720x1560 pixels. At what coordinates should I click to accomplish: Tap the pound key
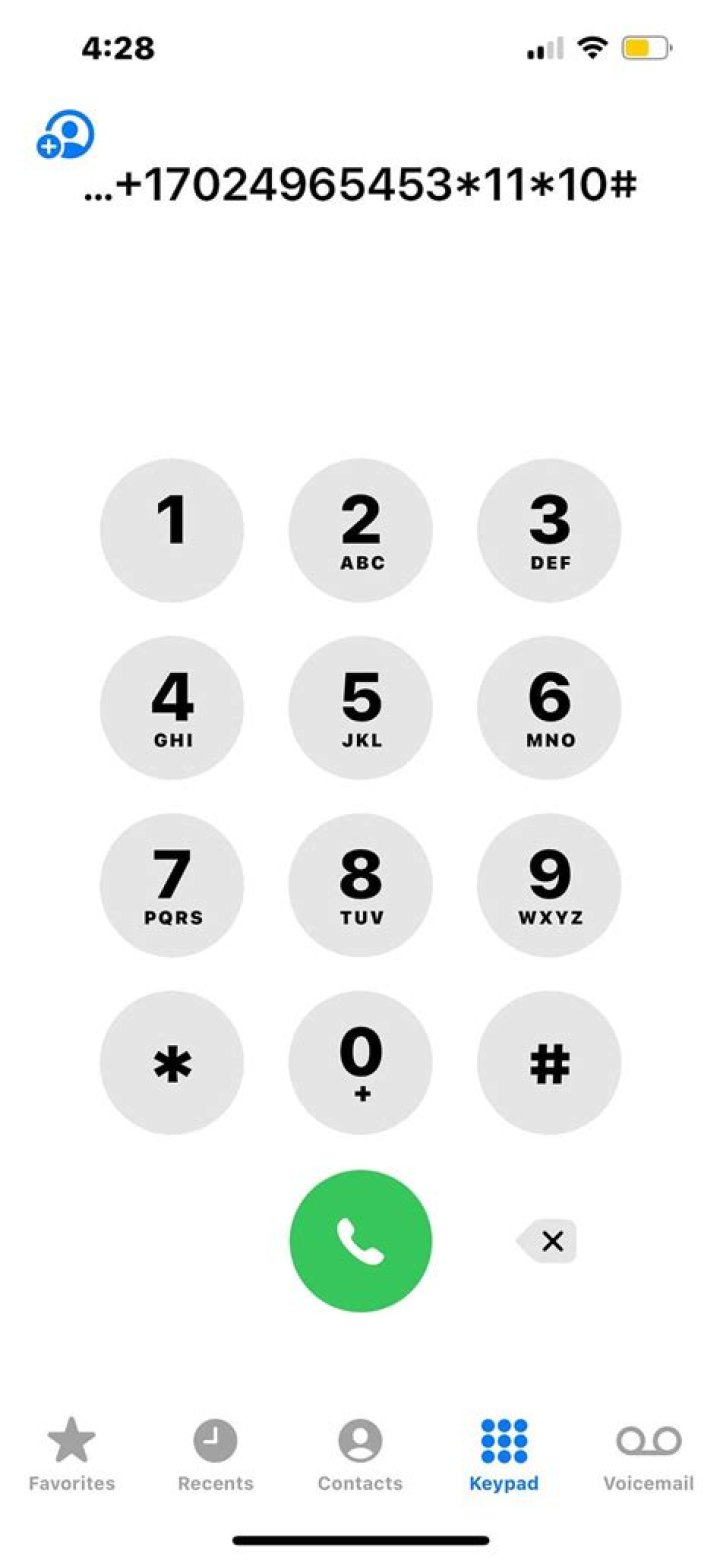(x=549, y=1062)
